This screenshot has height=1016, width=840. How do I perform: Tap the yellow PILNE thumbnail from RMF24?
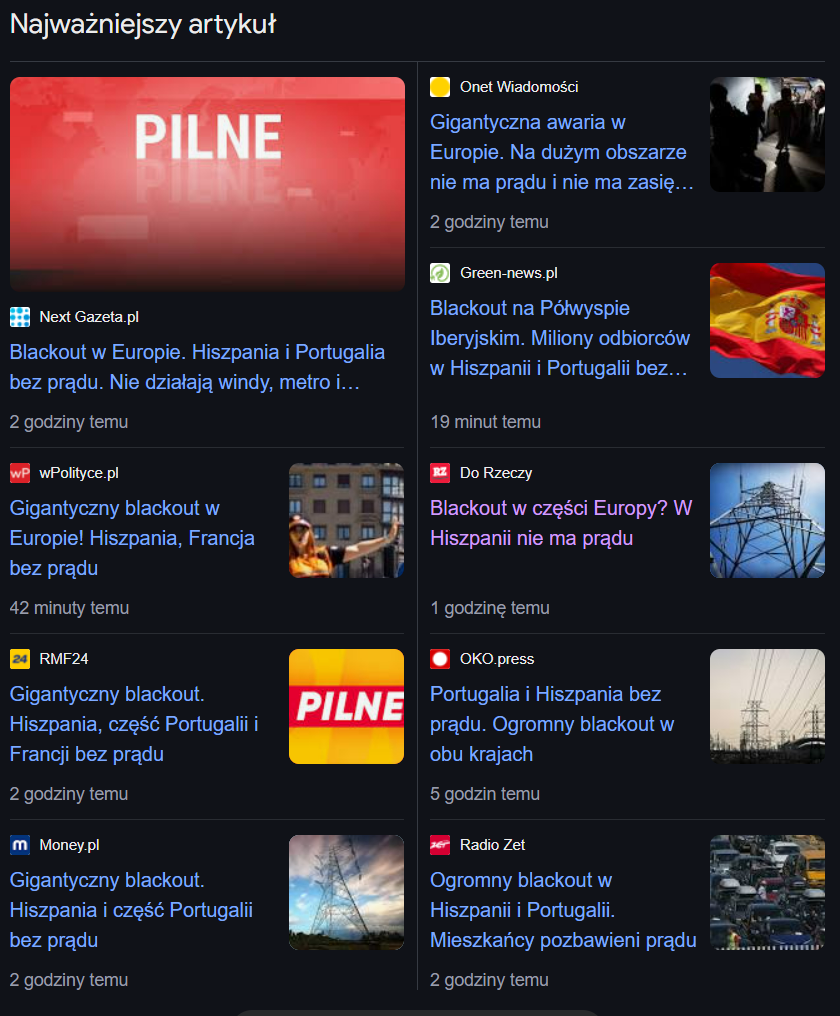[x=346, y=706]
